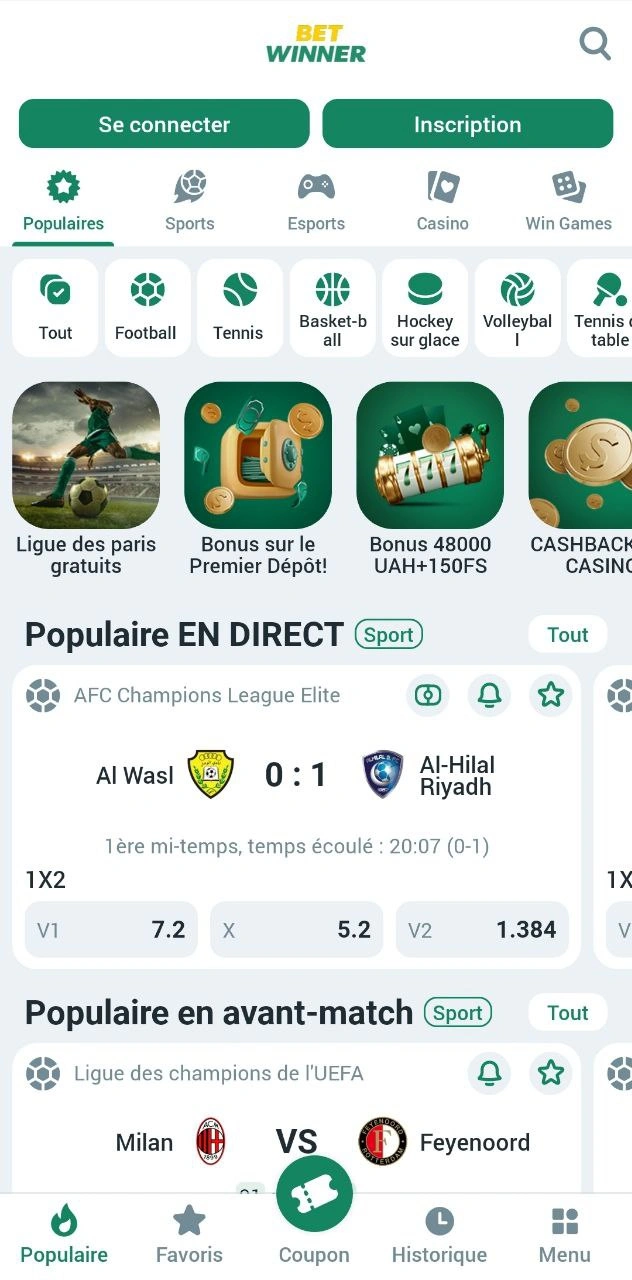
Task: Choose the Hockey sur glace chip
Action: [x=425, y=308]
